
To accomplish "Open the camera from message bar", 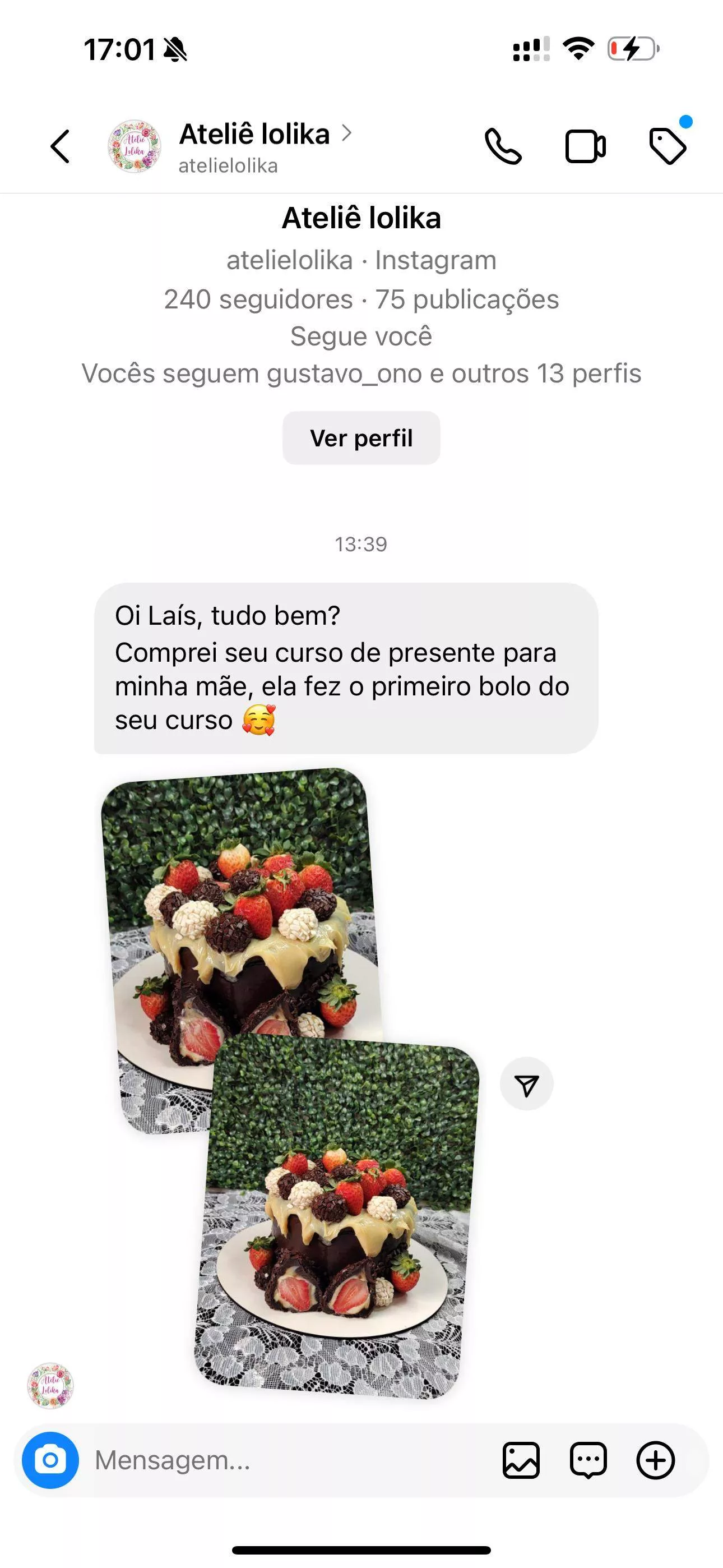I will coord(50,1460).
